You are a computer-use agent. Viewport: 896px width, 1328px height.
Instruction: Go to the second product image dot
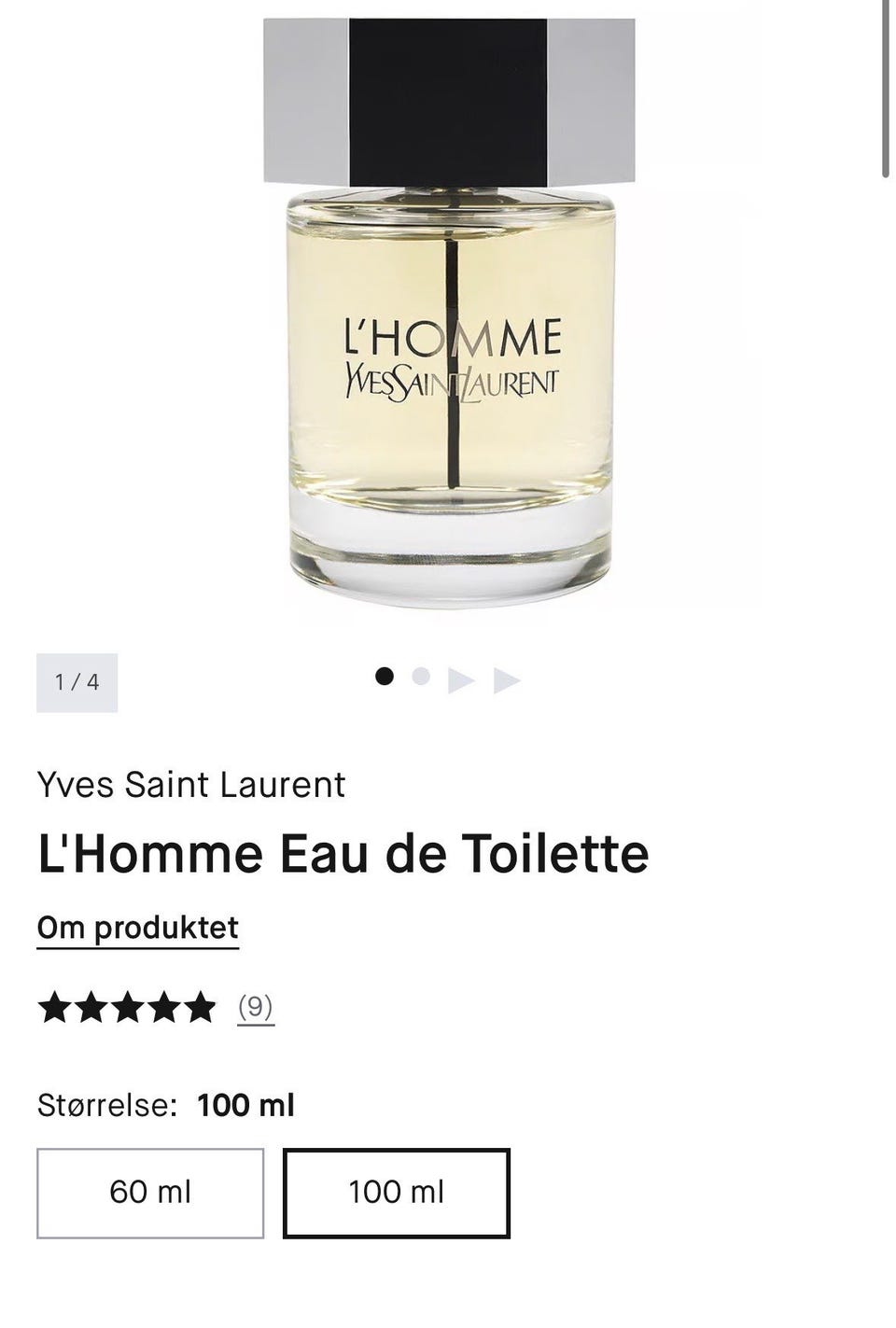tap(421, 677)
